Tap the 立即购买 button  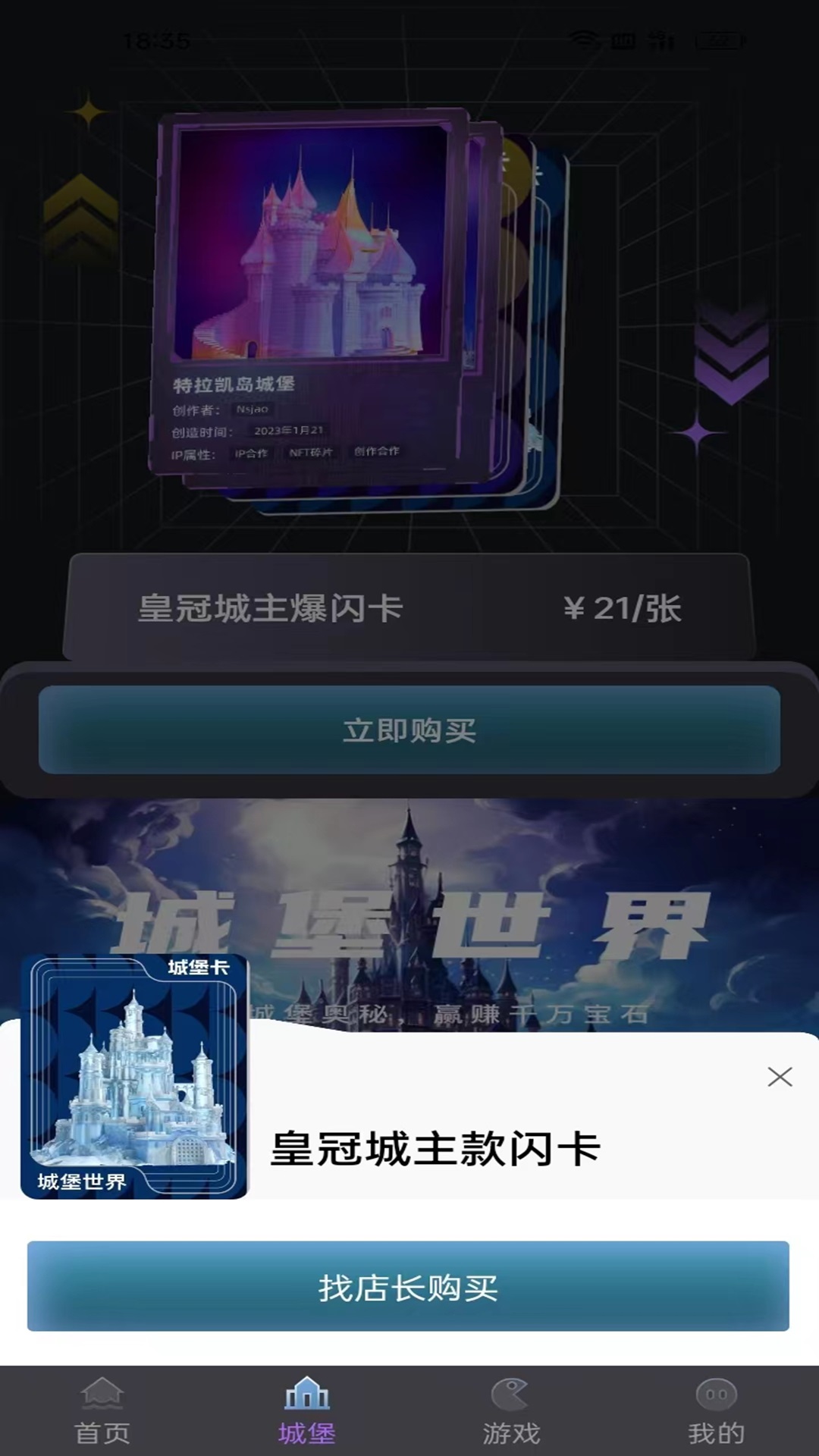409,730
